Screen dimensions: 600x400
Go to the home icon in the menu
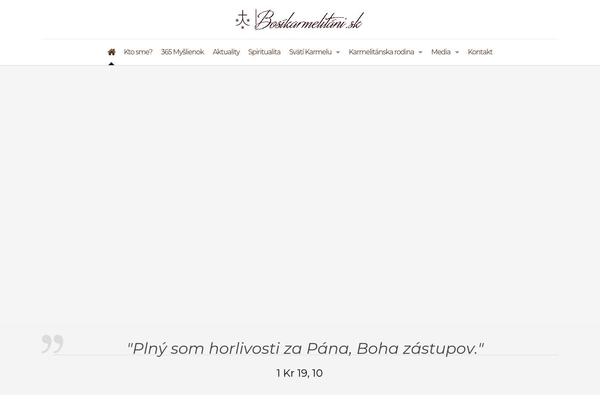coord(111,52)
